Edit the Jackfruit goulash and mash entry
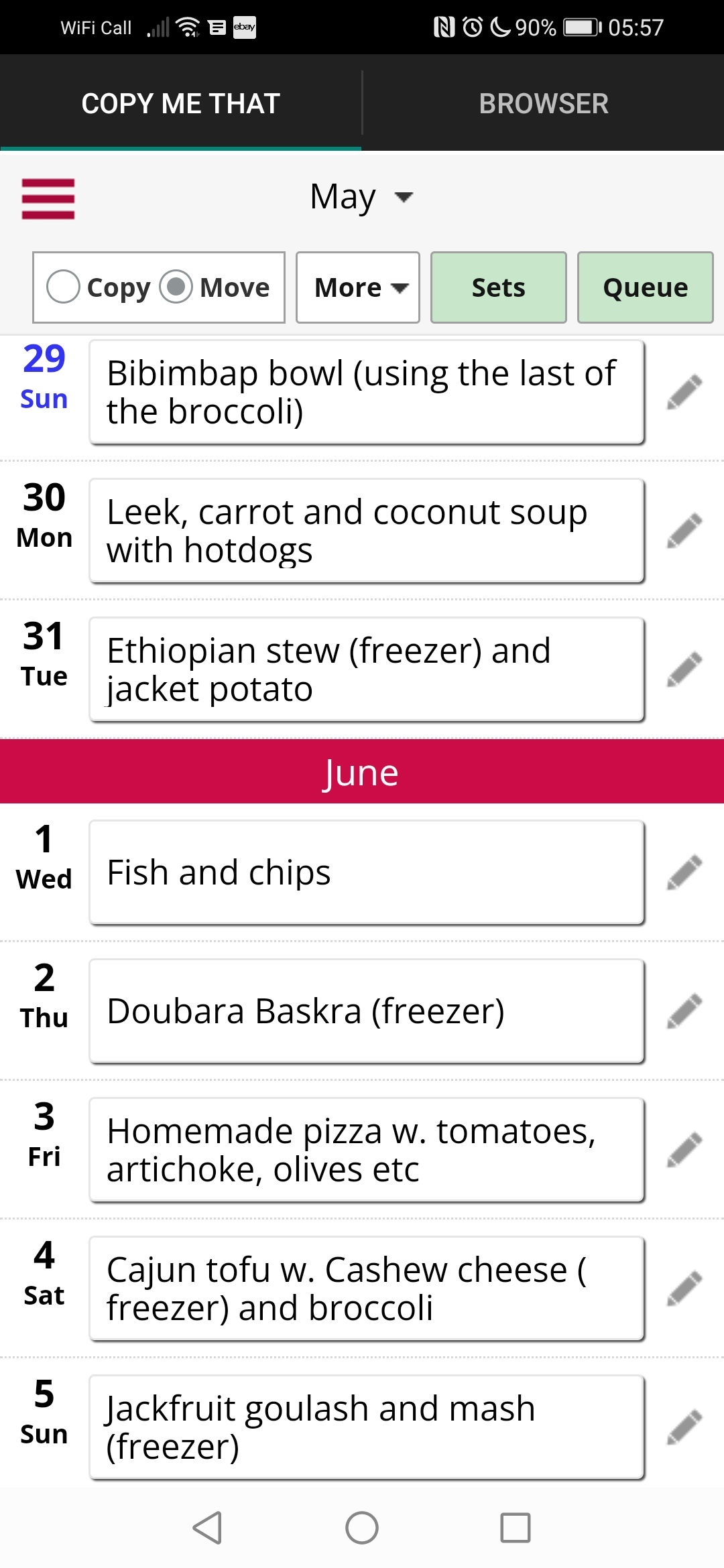Screen dimensions: 724x1568 [684, 1427]
